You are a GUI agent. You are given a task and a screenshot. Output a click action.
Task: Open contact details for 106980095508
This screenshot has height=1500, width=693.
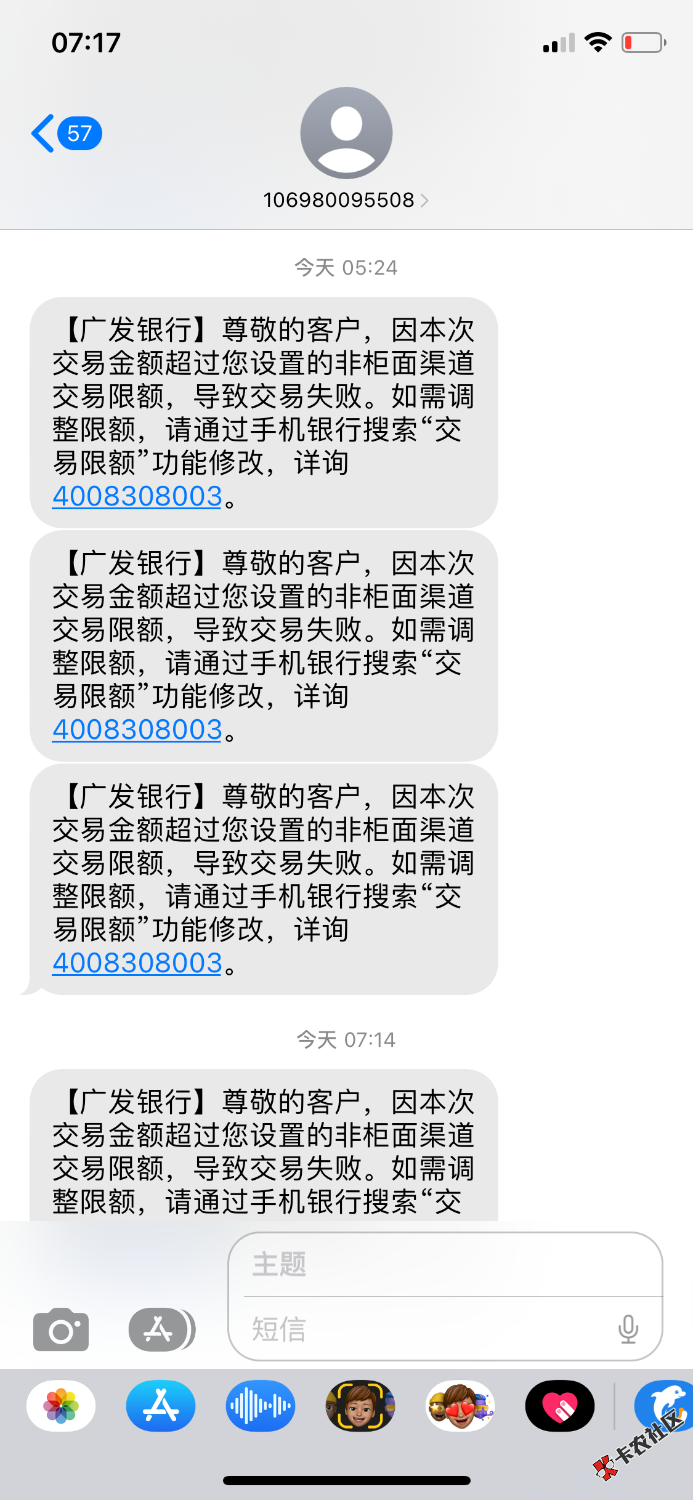345,200
